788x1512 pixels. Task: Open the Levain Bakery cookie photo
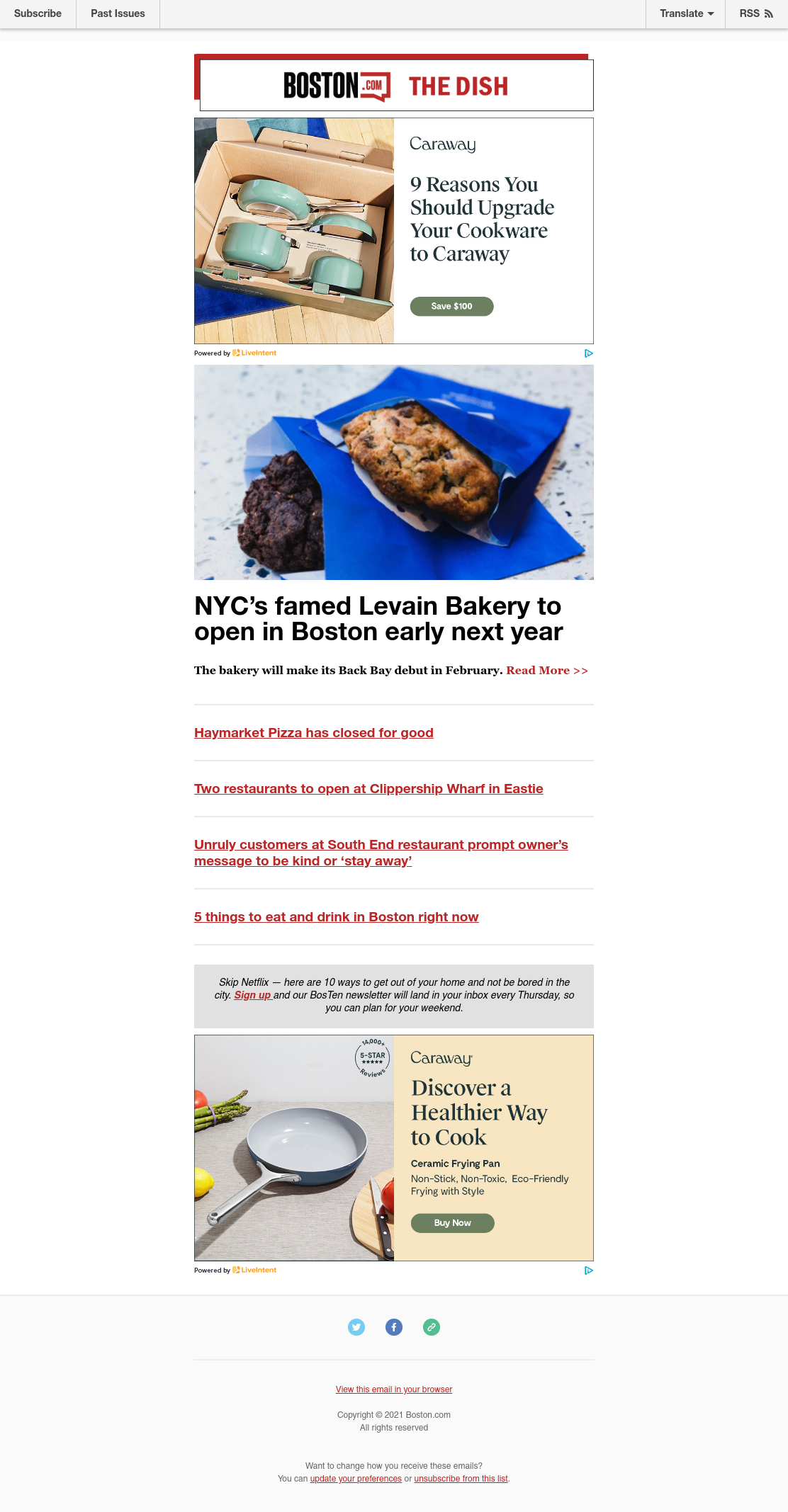394,472
